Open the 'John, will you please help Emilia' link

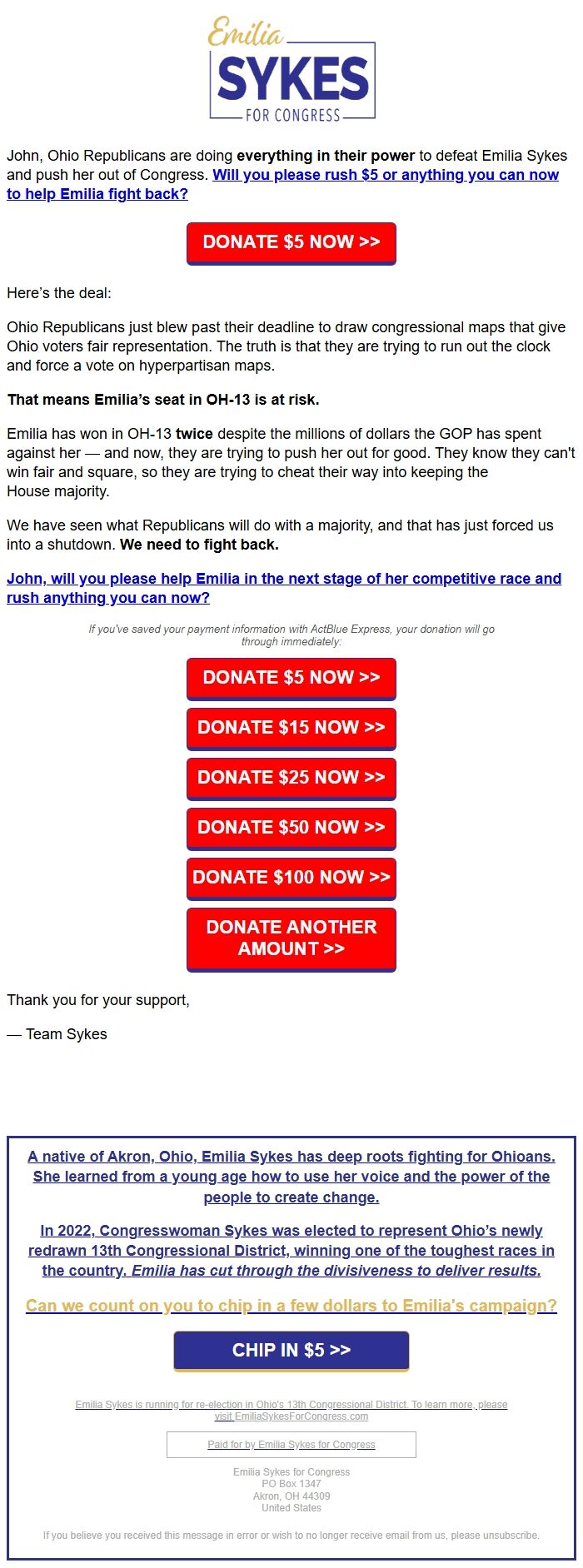283,579
